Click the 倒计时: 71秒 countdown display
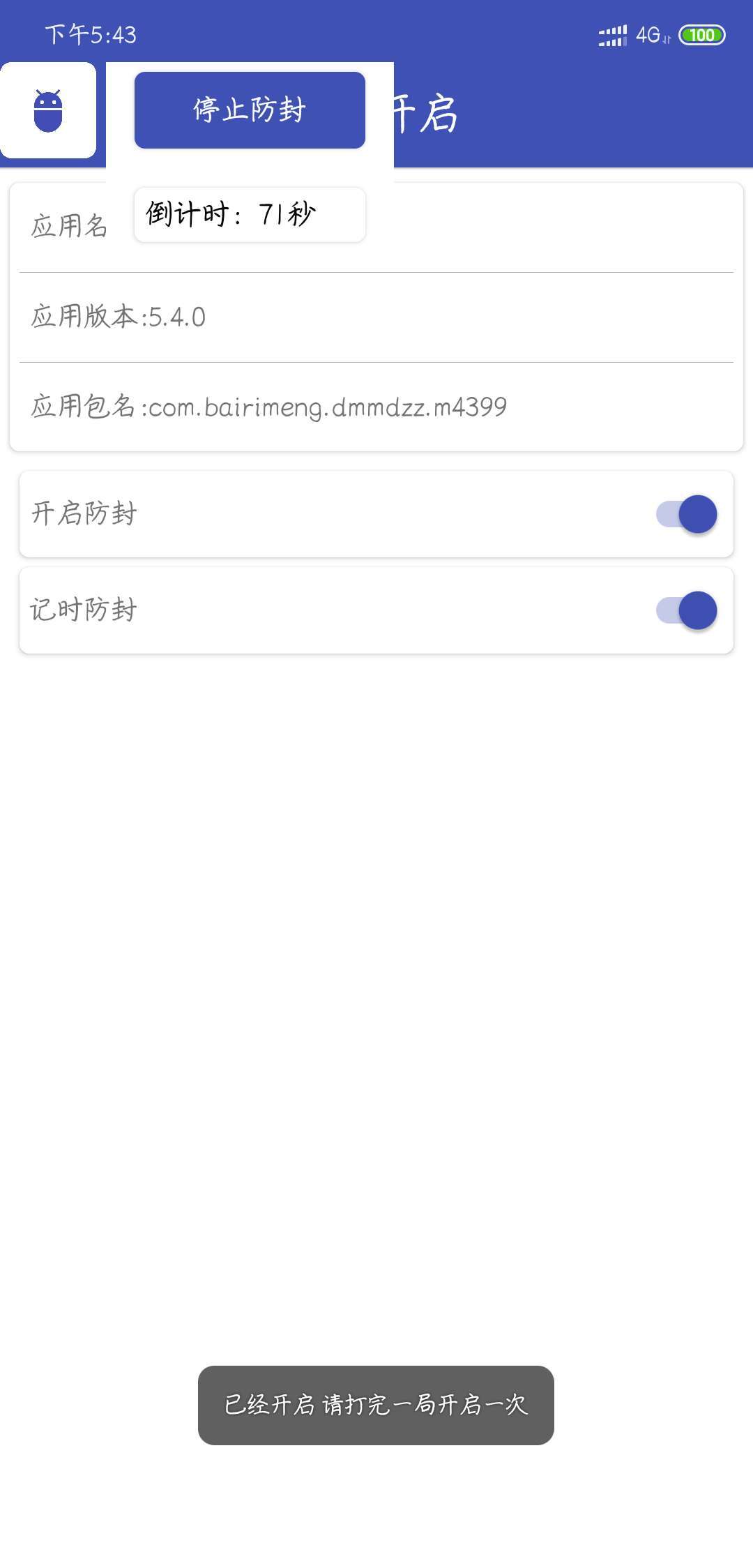Screen dimensions: 753x1568 click(x=249, y=215)
